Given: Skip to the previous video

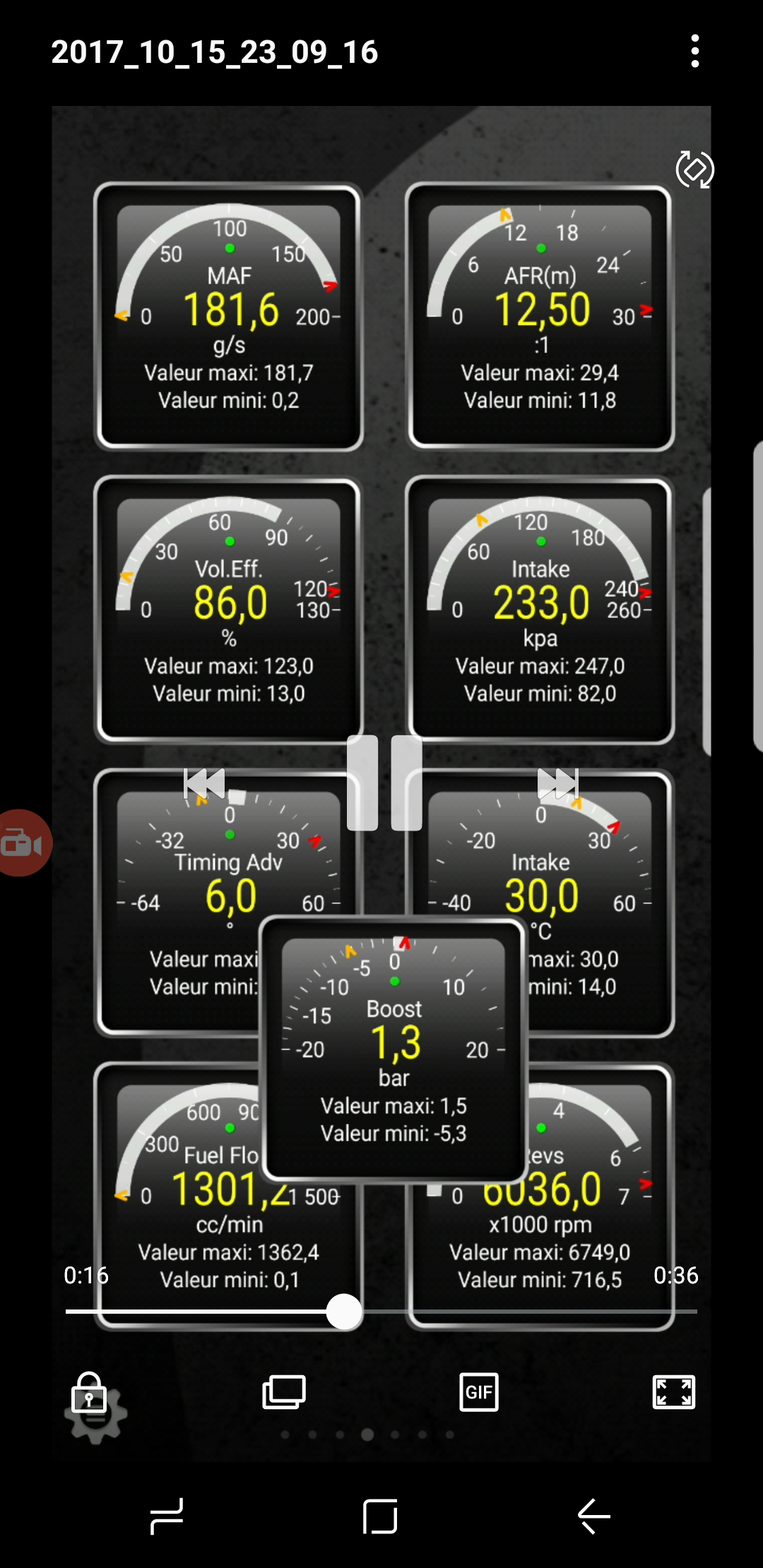Looking at the screenshot, I should click(204, 783).
